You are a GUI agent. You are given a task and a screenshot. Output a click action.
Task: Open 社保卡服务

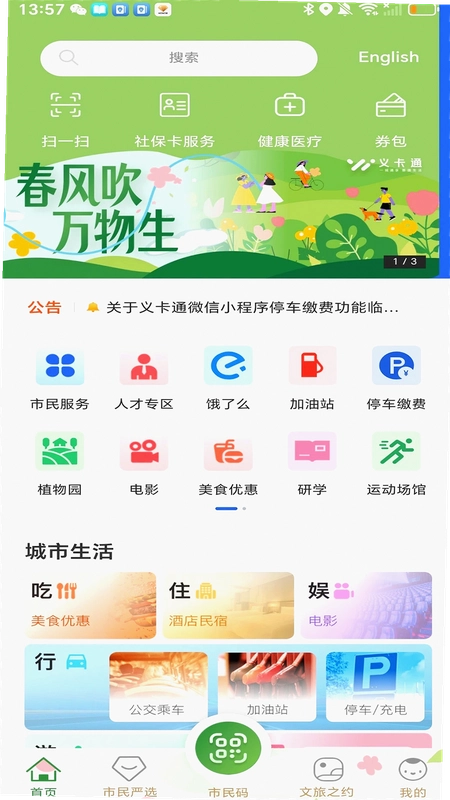174,120
